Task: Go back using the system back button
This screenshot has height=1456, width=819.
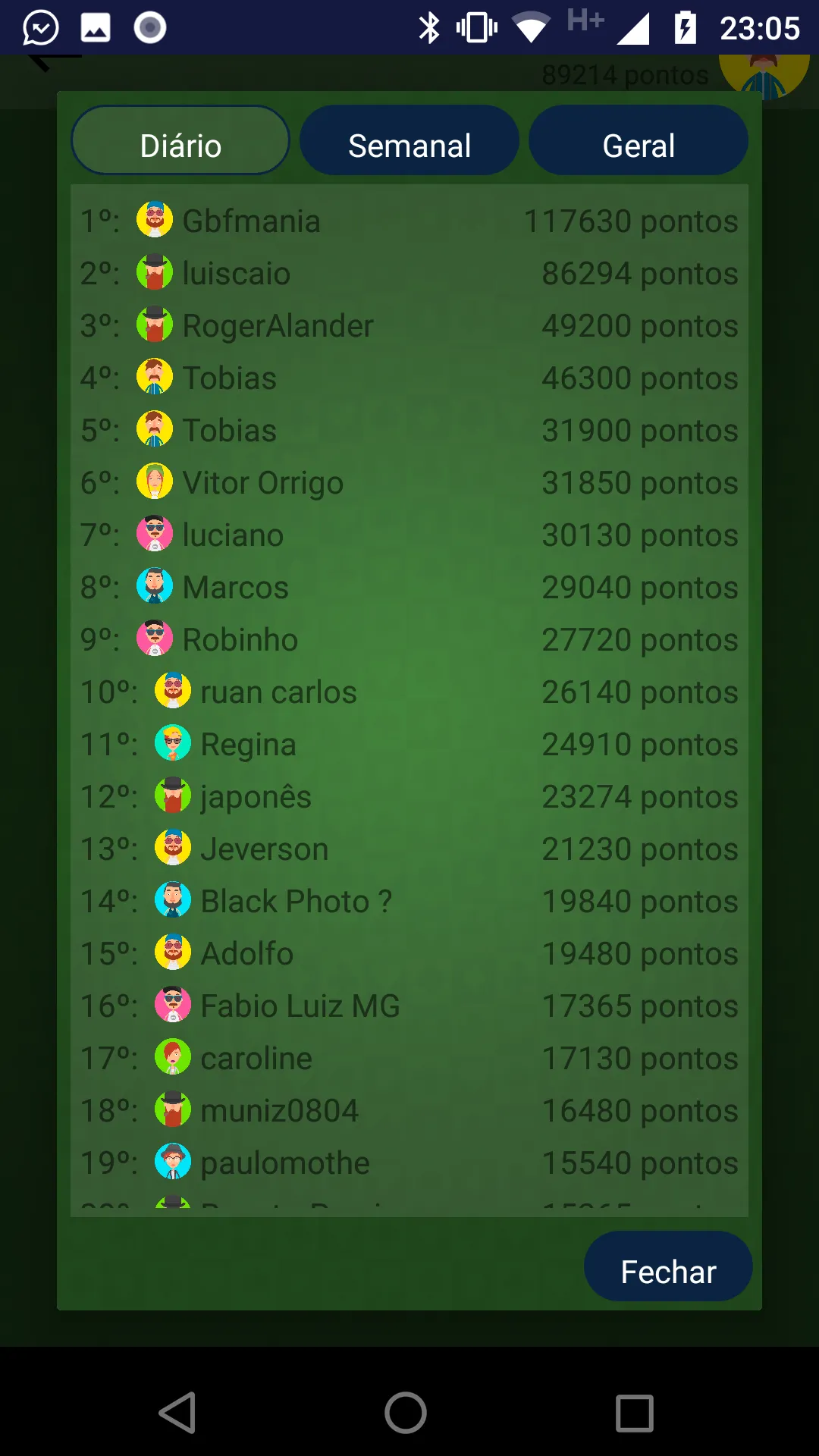Action: tap(177, 1414)
